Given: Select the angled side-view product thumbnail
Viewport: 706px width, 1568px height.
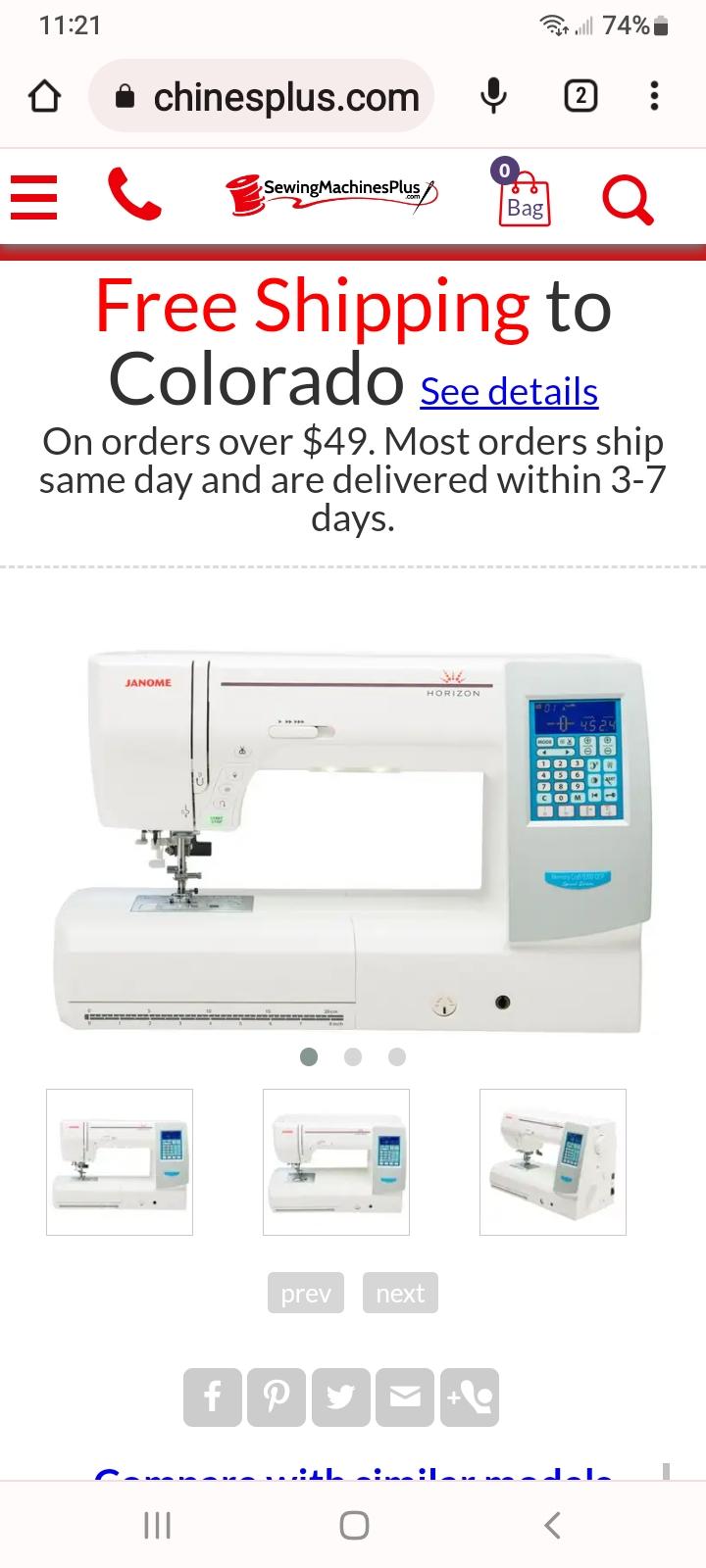Looking at the screenshot, I should pyautogui.click(x=552, y=1161).
